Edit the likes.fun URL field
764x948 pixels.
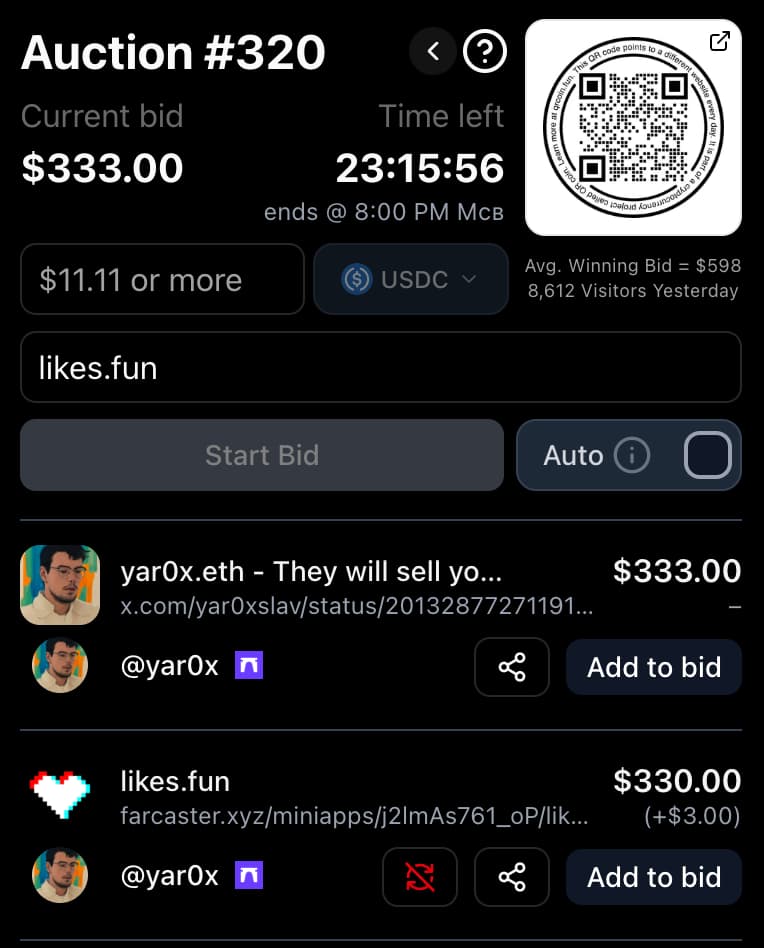[x=380, y=368]
